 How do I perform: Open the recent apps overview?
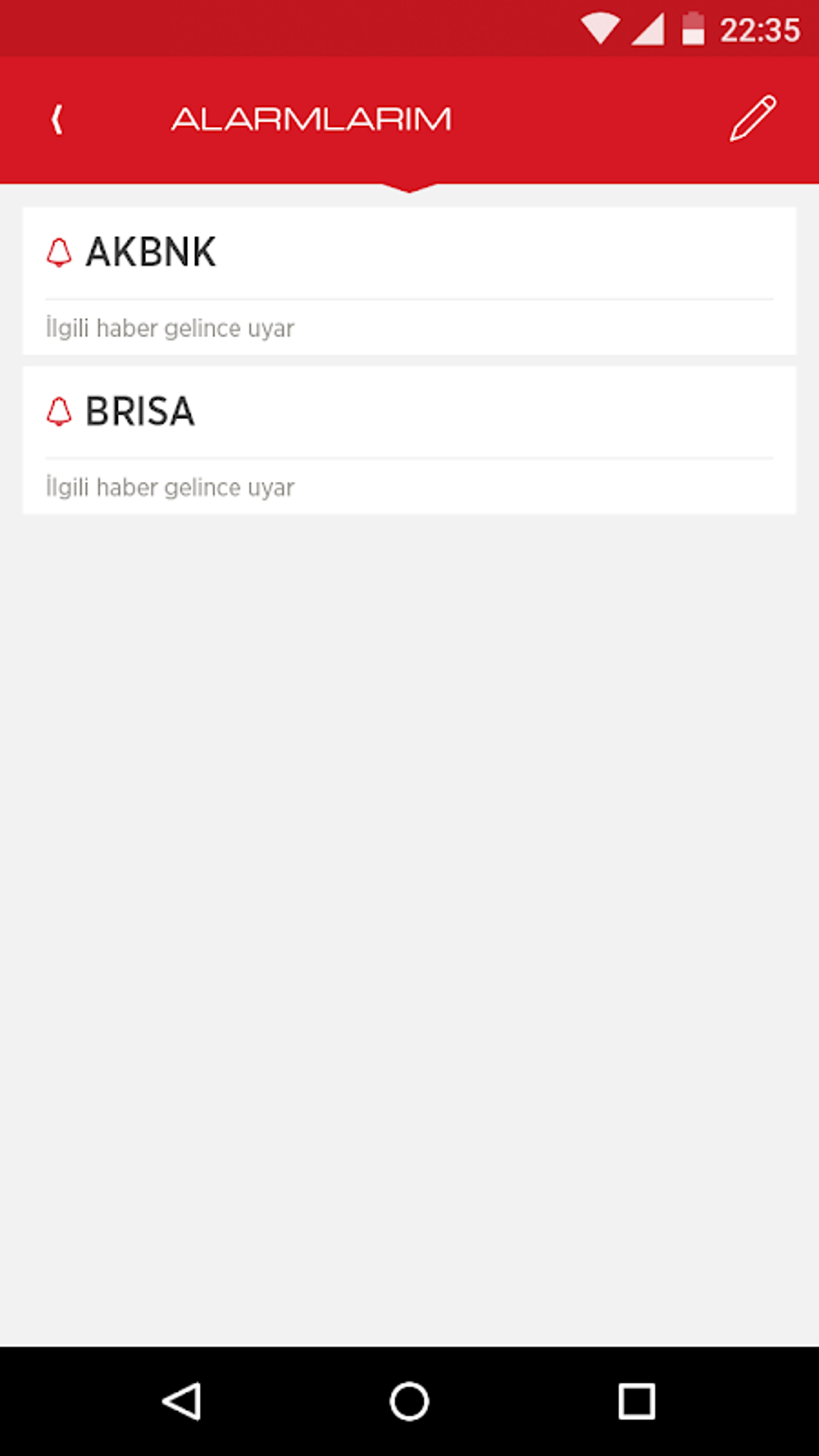637,1401
